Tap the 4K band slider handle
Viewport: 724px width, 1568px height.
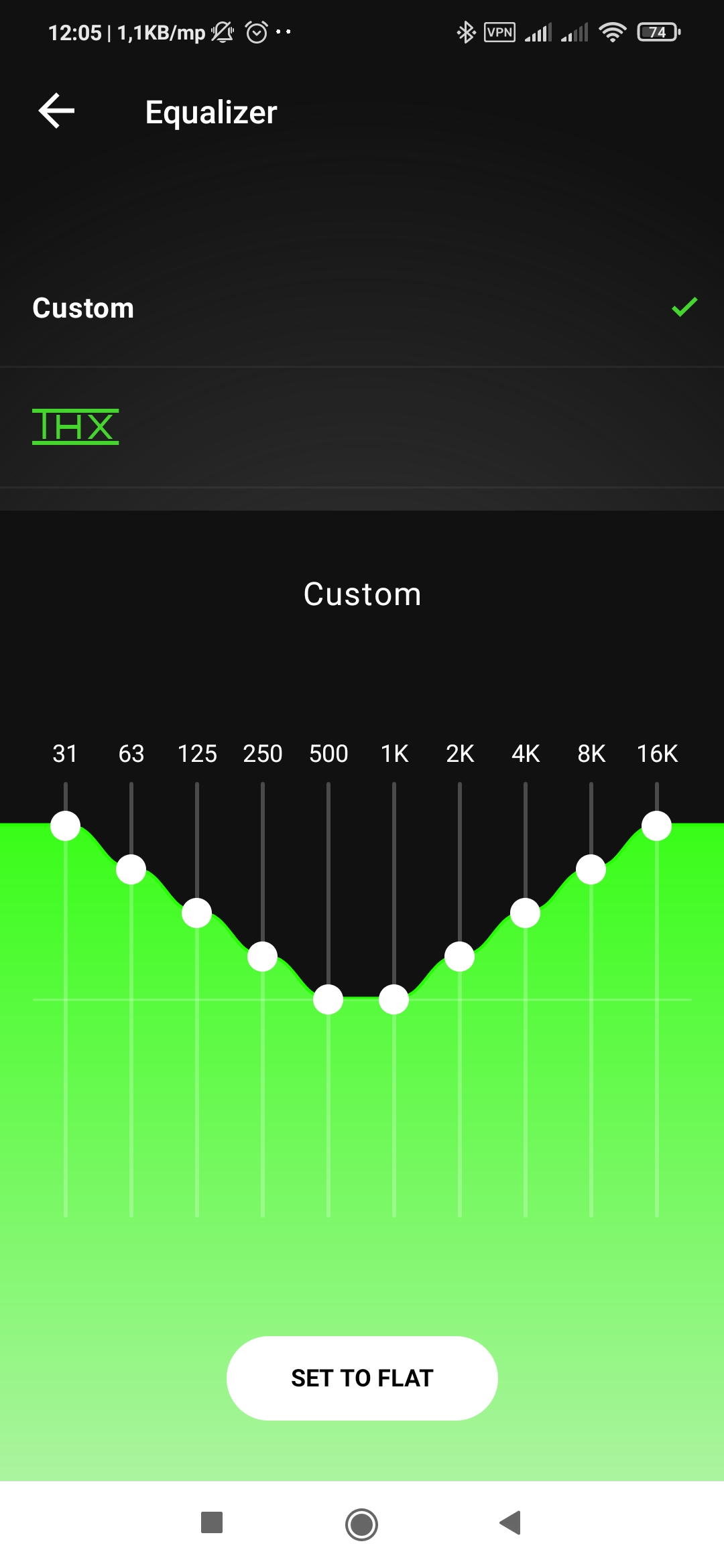point(526,913)
